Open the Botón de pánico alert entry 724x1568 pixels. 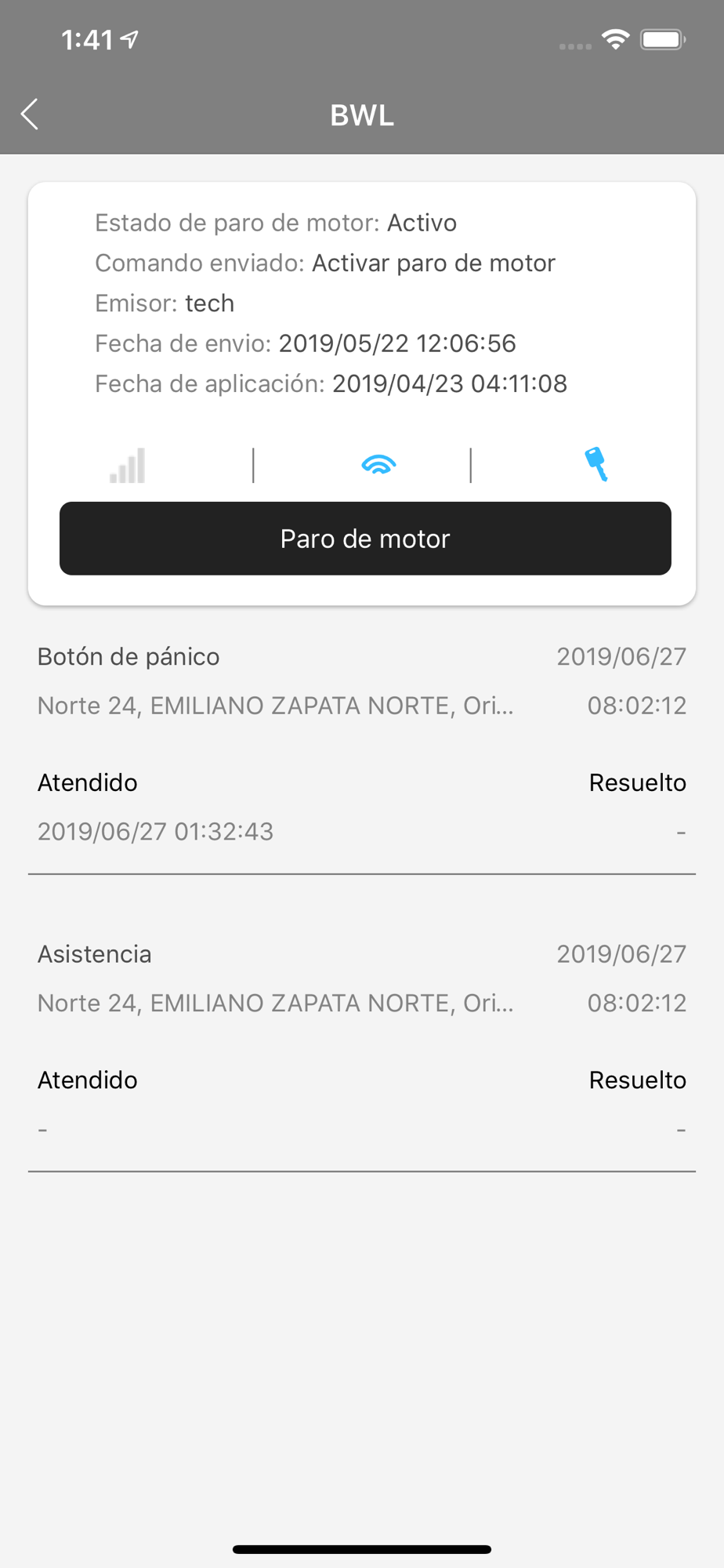coord(362,744)
